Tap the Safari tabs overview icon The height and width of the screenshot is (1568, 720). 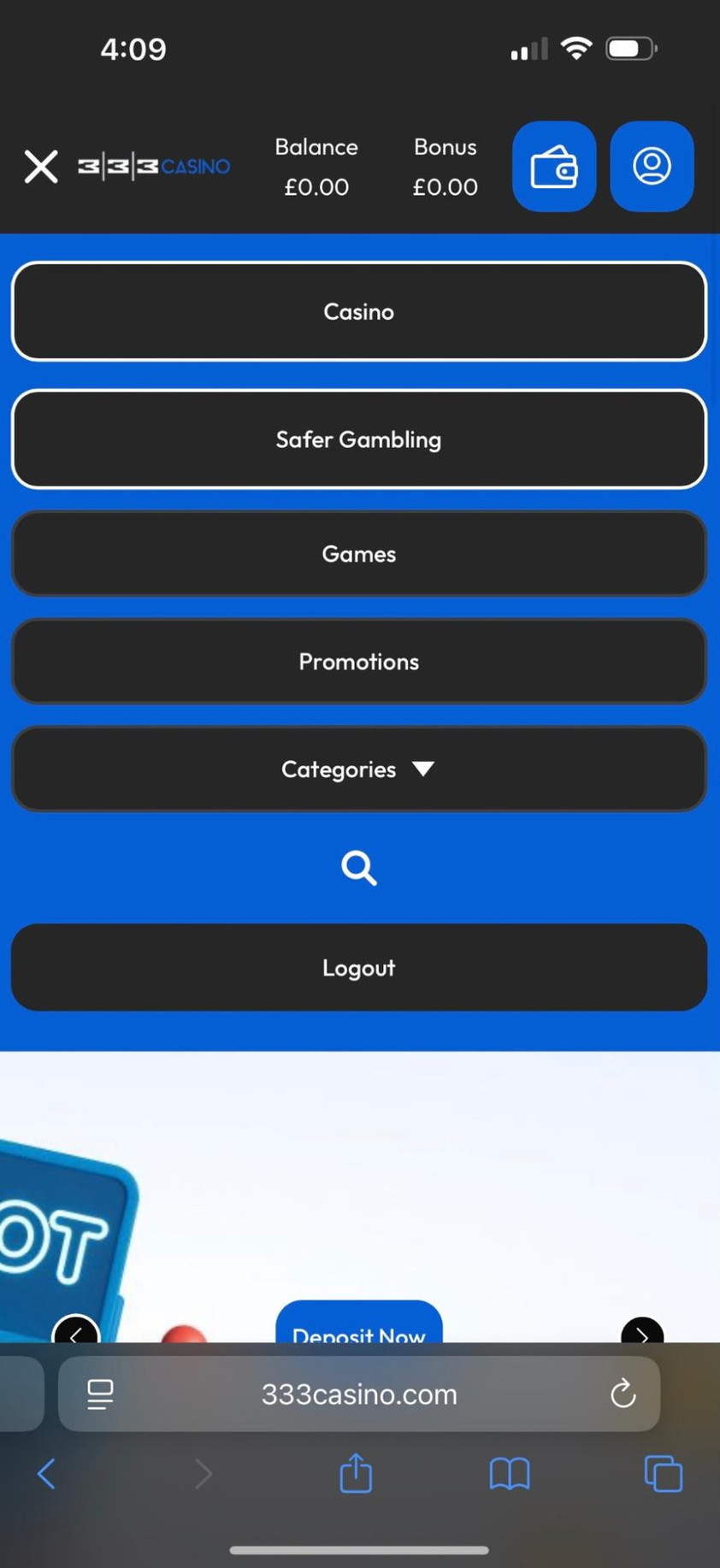coord(664,1474)
